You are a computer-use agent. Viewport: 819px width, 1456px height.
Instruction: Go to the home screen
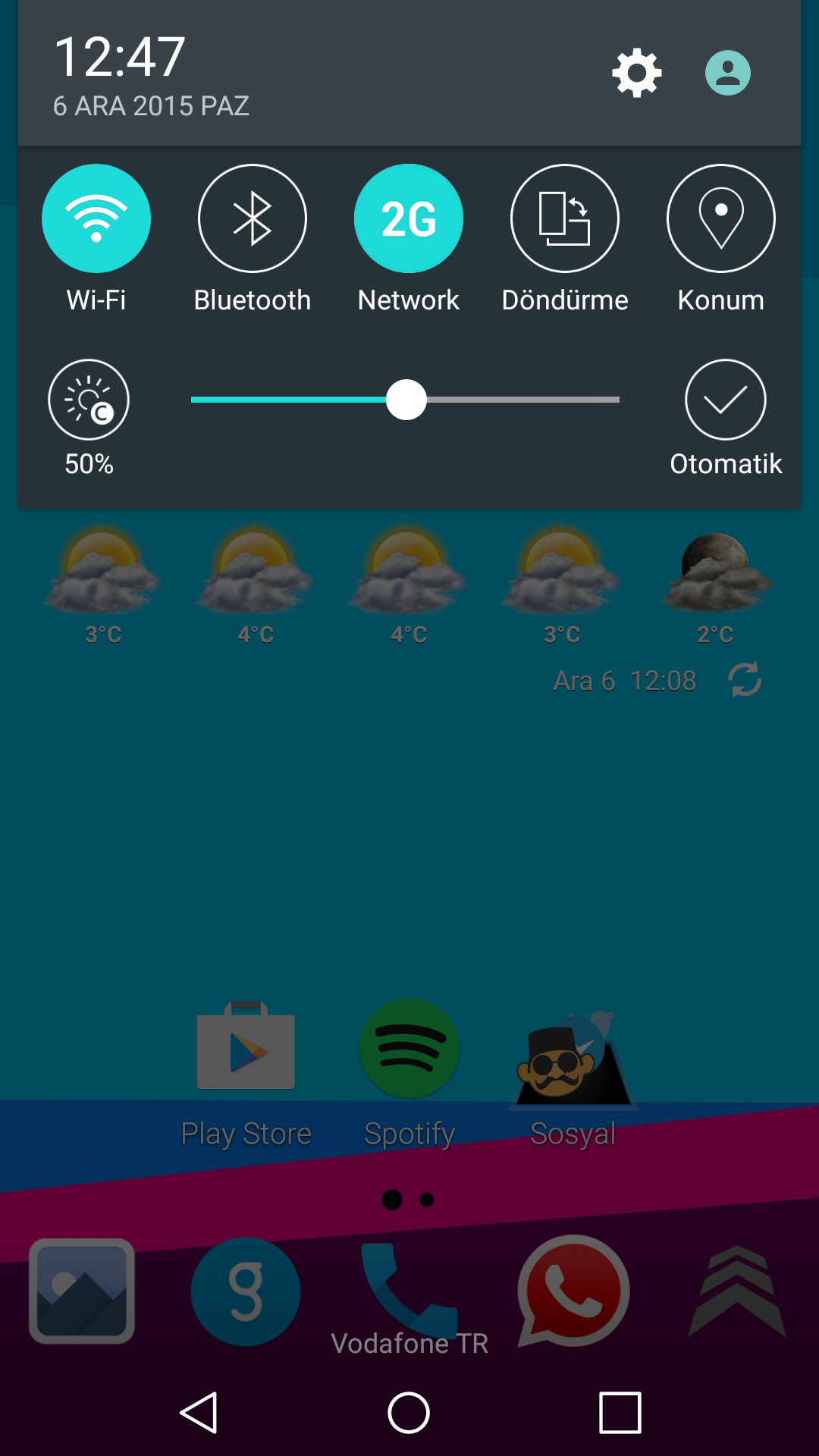(409, 1413)
